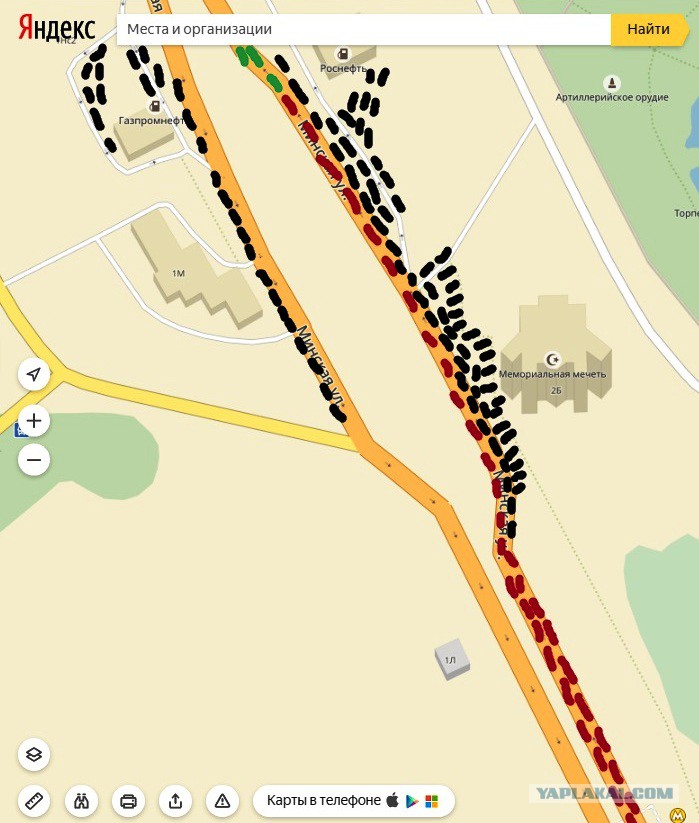Open the Мемориальная мечеть place marker
The height and width of the screenshot is (823, 699).
click(x=553, y=358)
